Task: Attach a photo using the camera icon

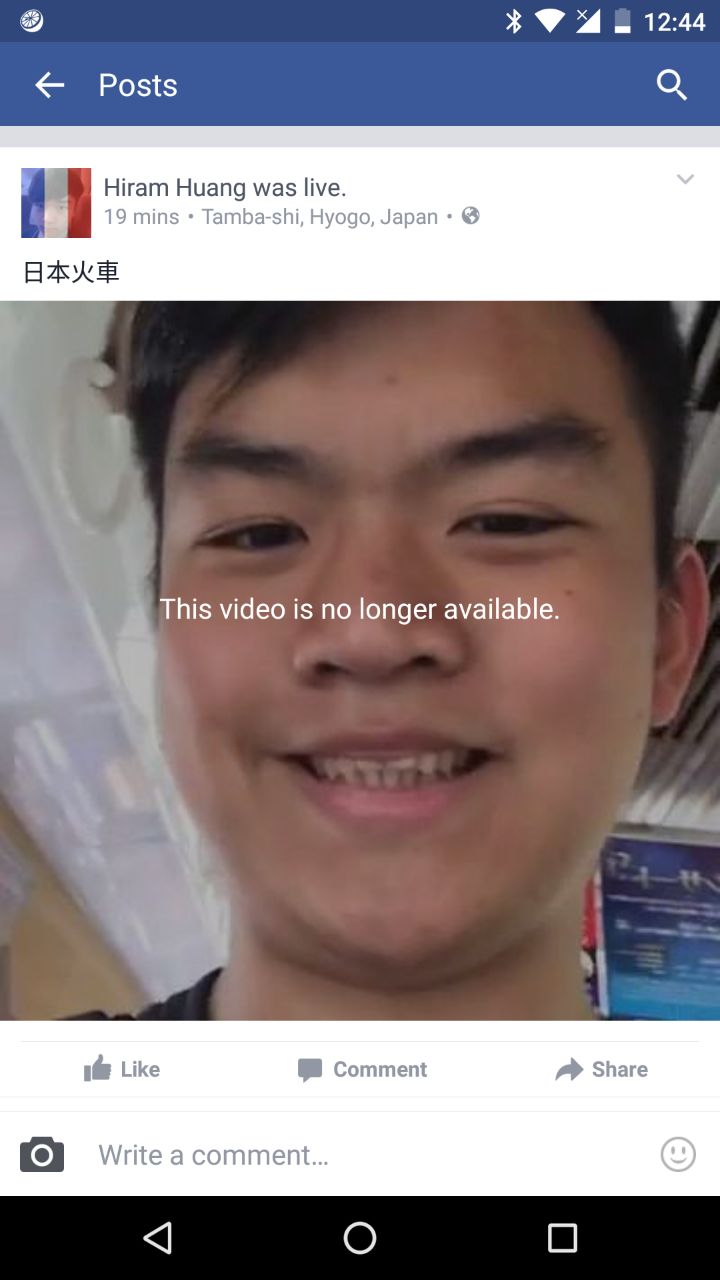Action: 42,1155
